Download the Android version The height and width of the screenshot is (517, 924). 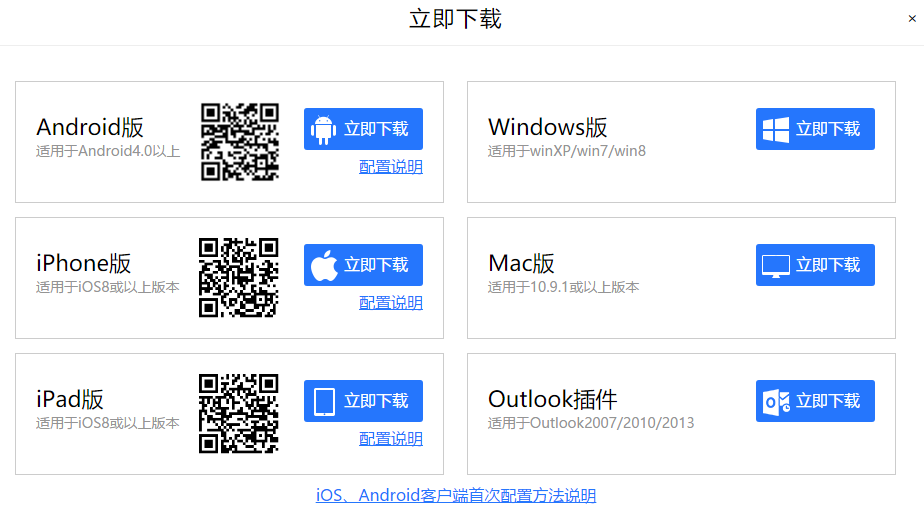tap(363, 129)
